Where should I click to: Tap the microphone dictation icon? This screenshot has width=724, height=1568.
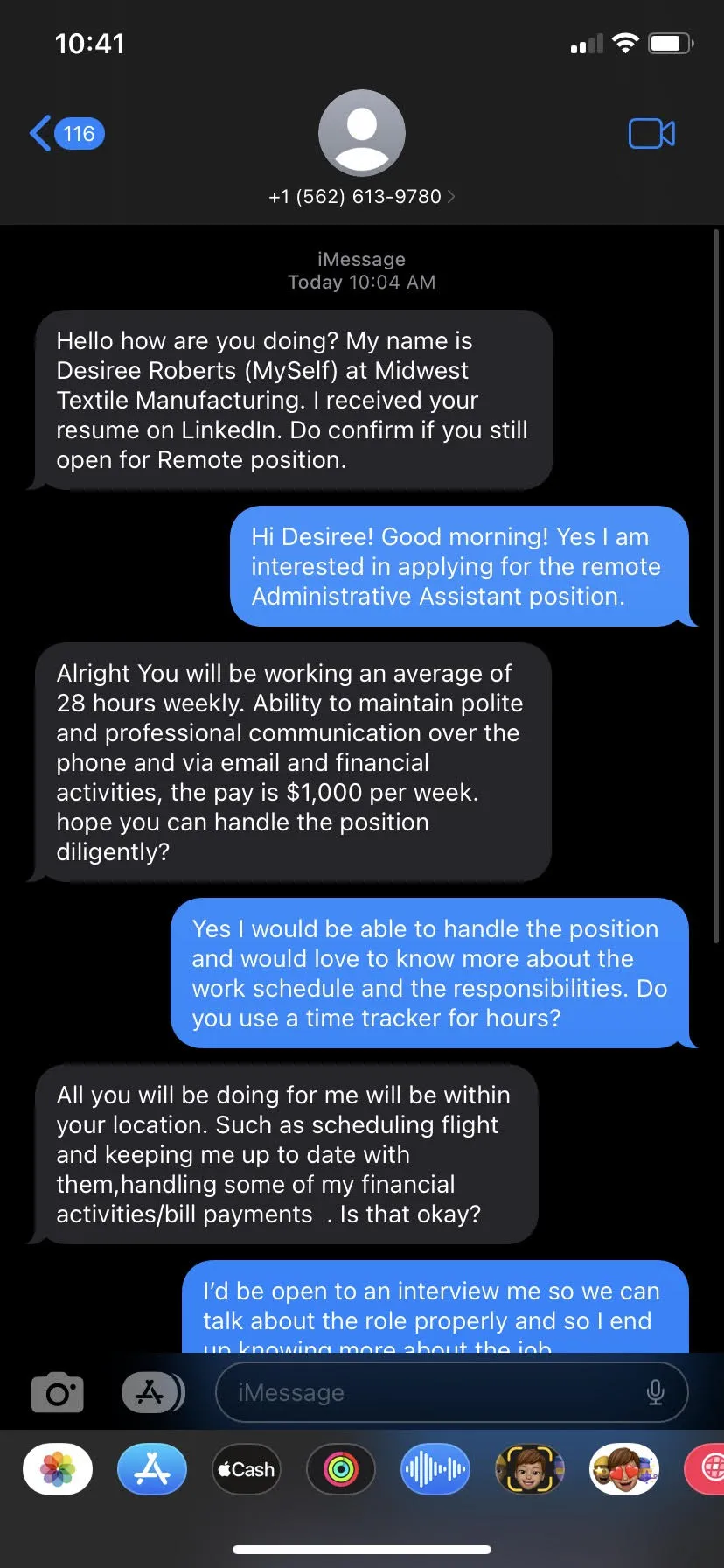[x=655, y=1392]
